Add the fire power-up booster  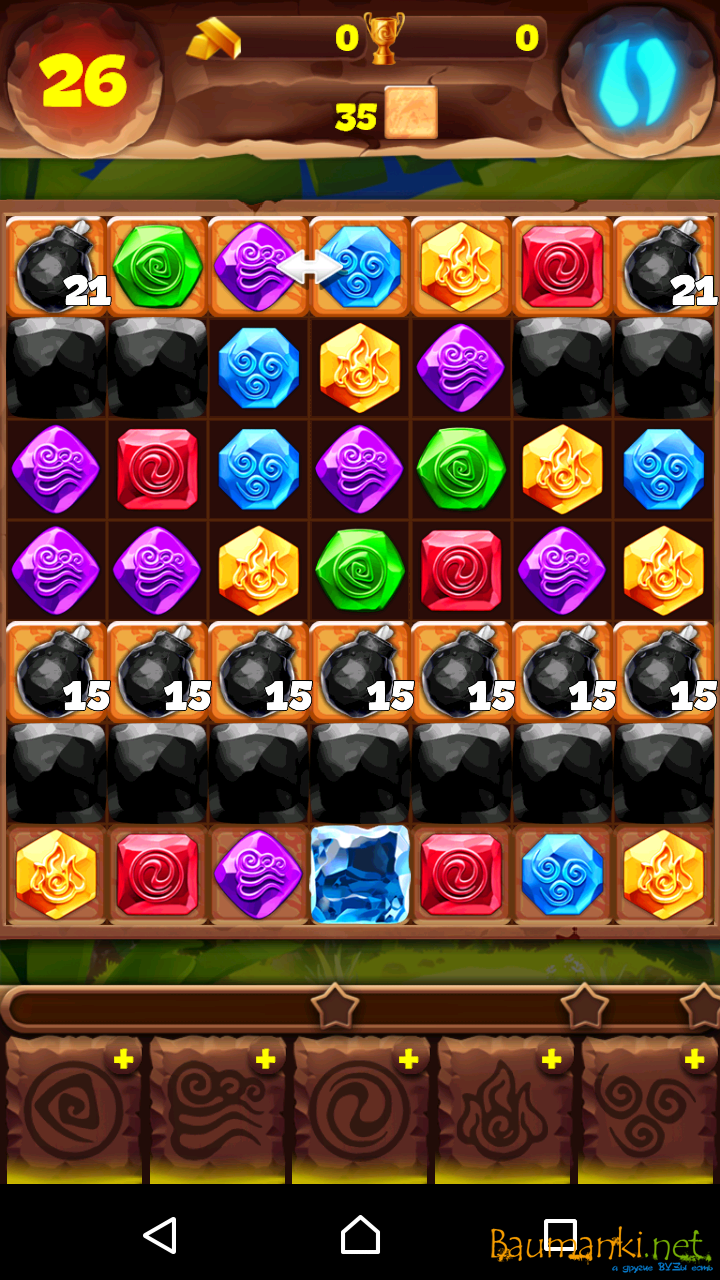pos(550,1060)
